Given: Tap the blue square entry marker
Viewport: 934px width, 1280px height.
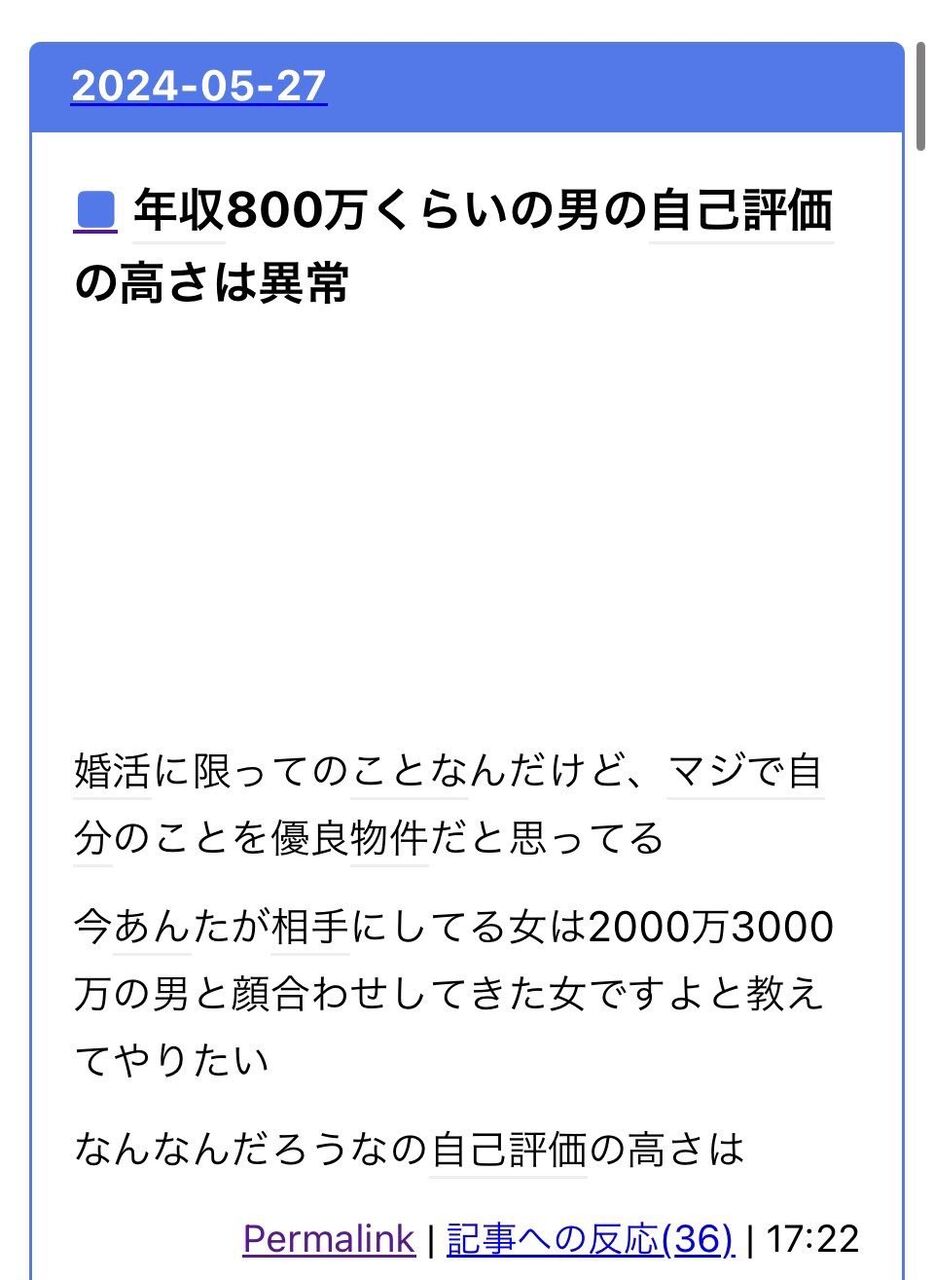Looking at the screenshot, I should pyautogui.click(x=96, y=212).
